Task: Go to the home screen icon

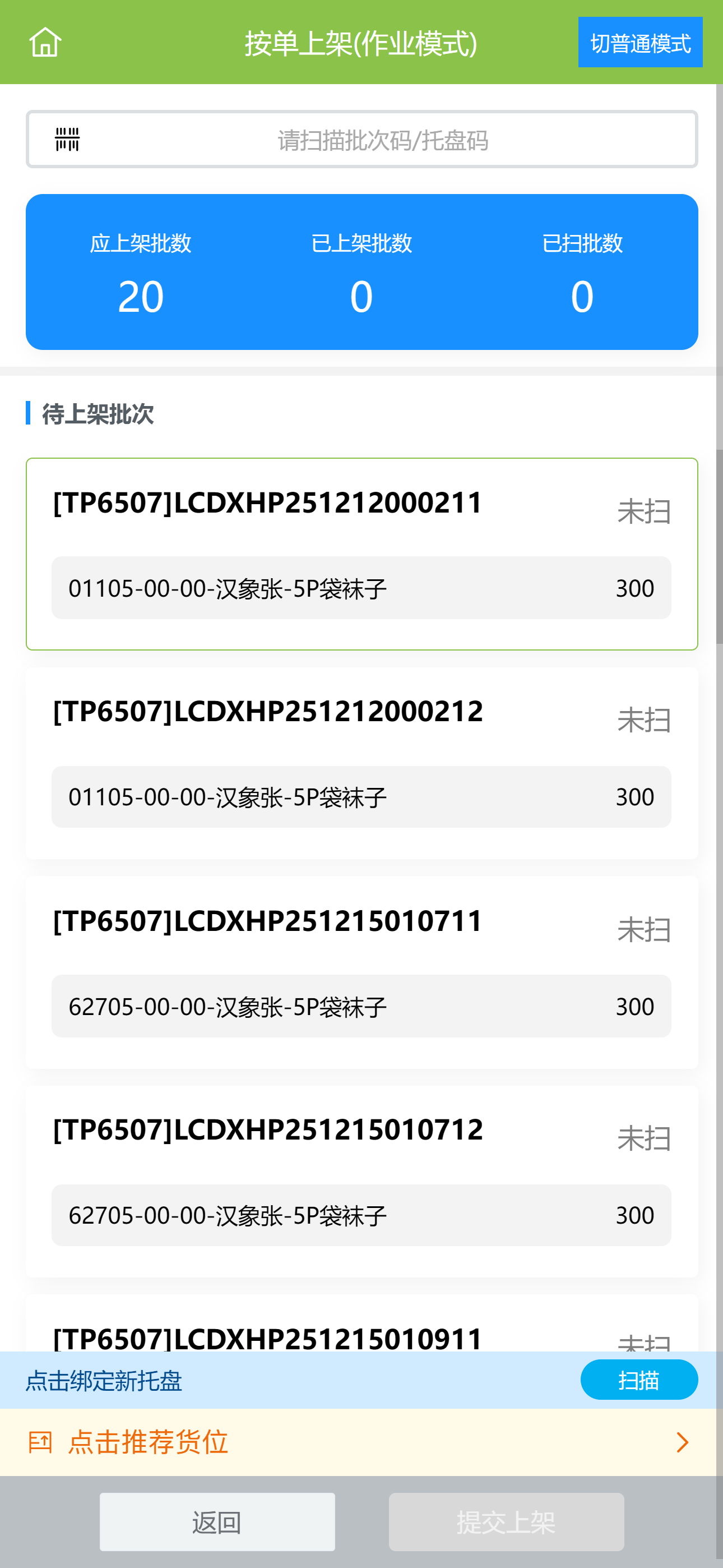Action: tap(45, 43)
